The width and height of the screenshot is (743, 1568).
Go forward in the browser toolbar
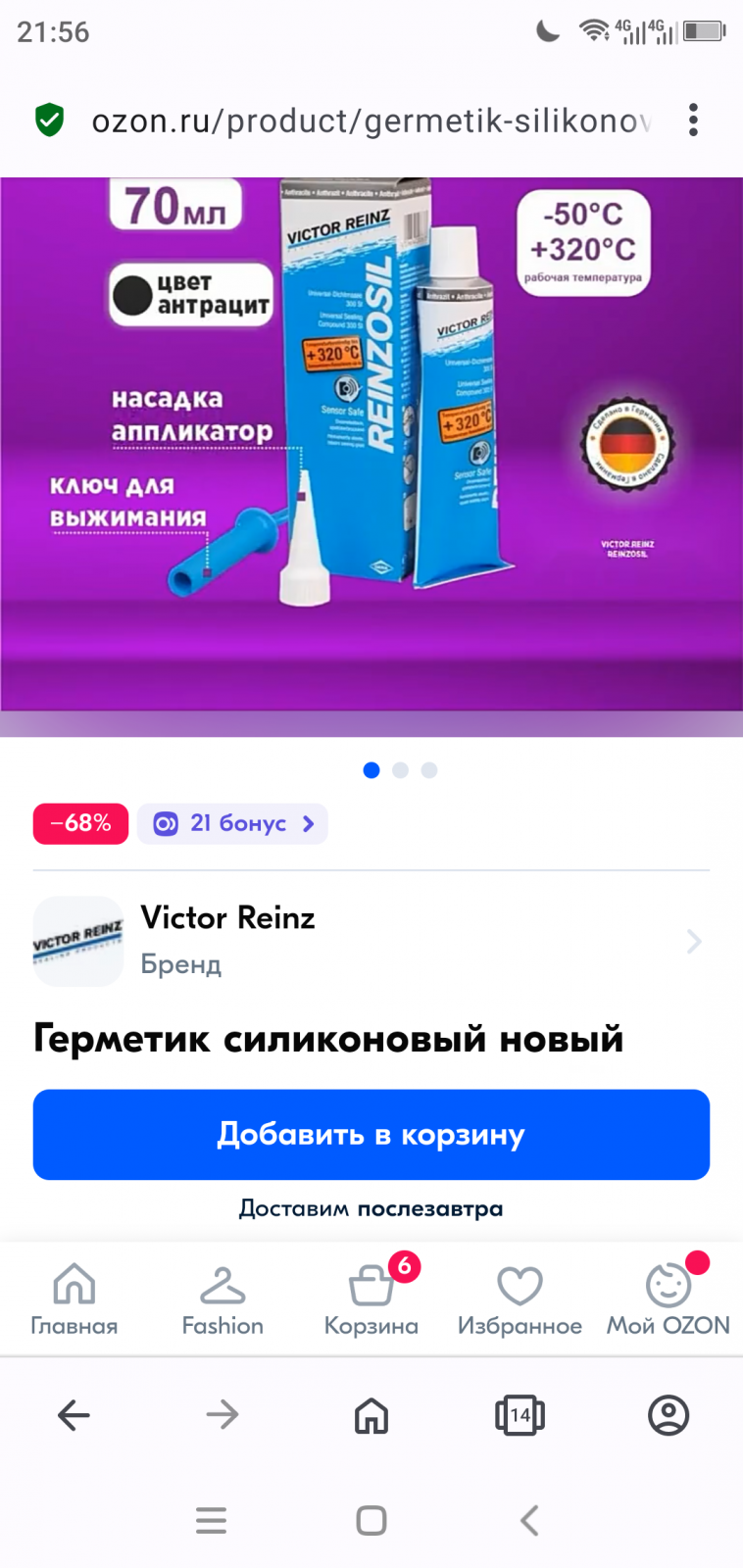[x=223, y=1414]
